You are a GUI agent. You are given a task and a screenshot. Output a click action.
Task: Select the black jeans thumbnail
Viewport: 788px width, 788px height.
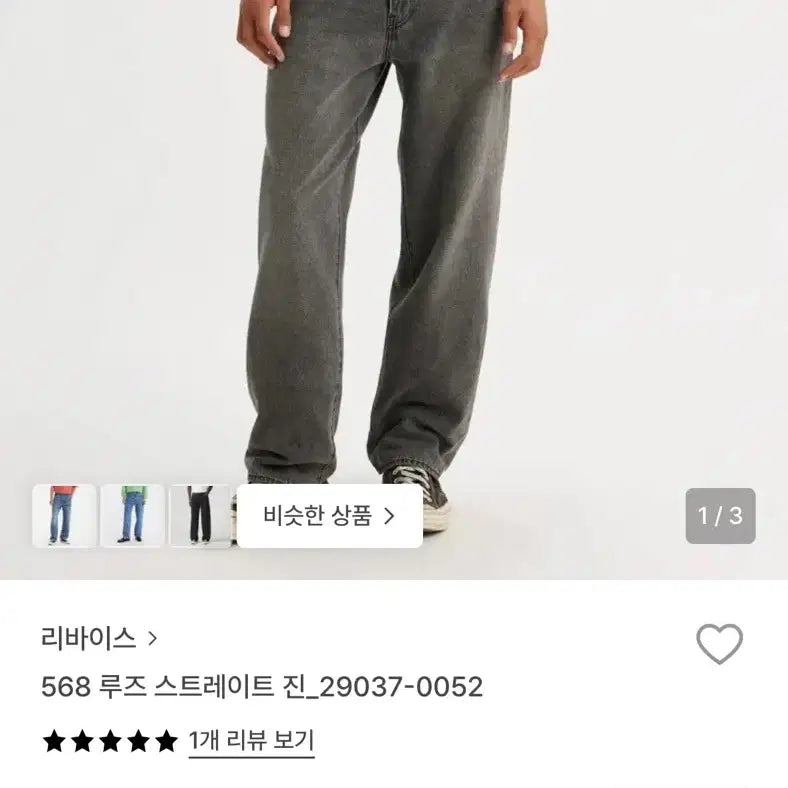tap(199, 516)
